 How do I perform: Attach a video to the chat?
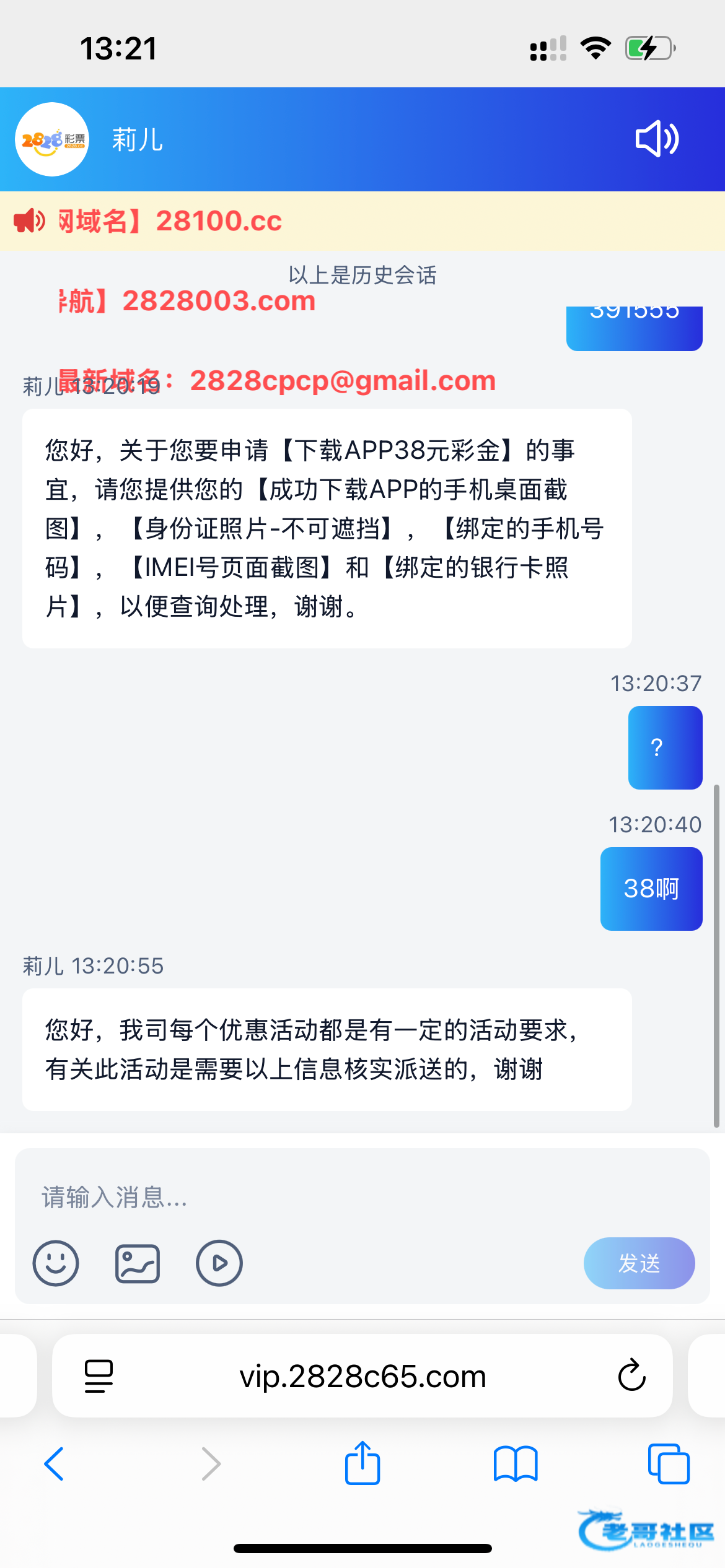tap(219, 1263)
